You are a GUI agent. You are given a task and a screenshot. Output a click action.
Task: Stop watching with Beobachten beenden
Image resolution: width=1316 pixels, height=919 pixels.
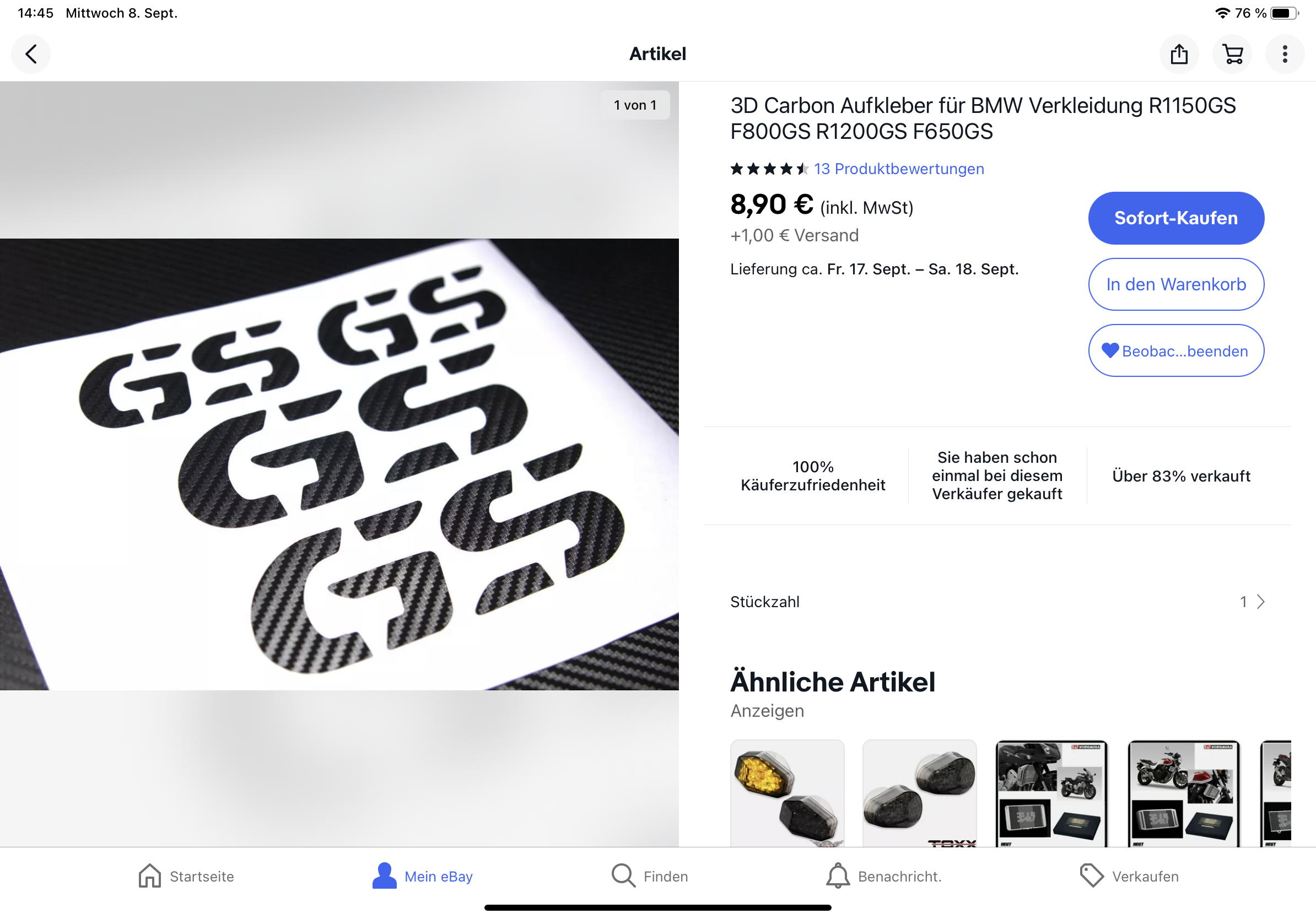click(x=1175, y=350)
